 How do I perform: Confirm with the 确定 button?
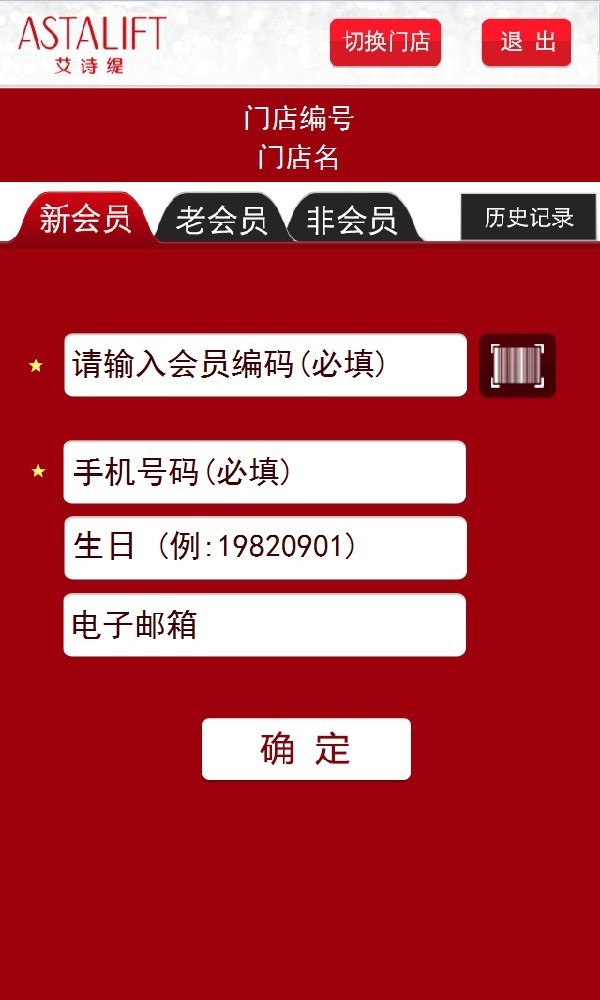[x=306, y=749]
